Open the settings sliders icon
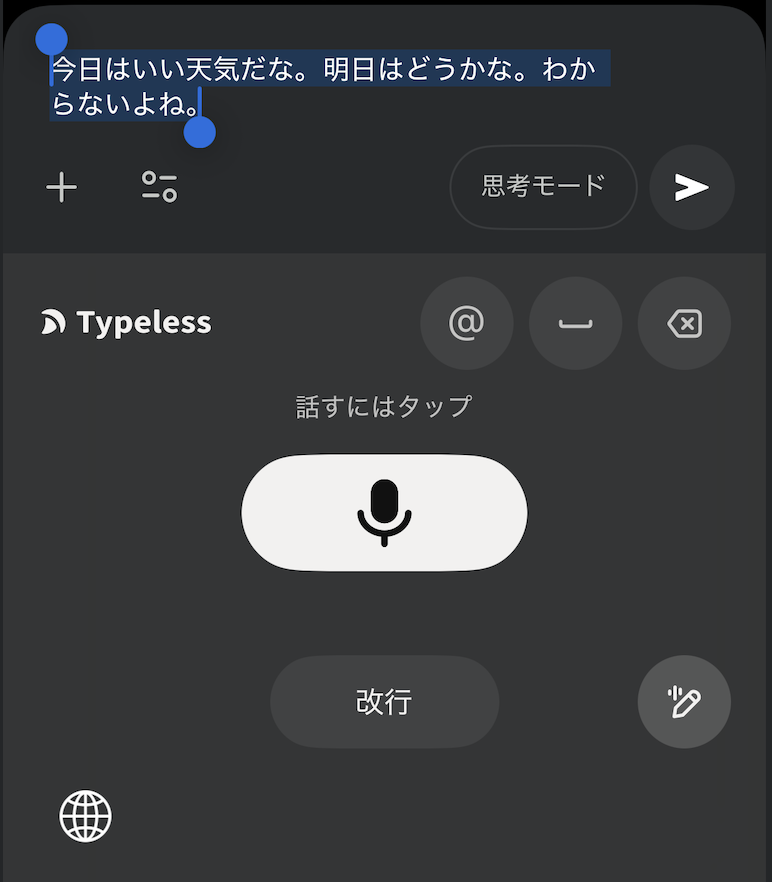772x882 pixels. 159,187
